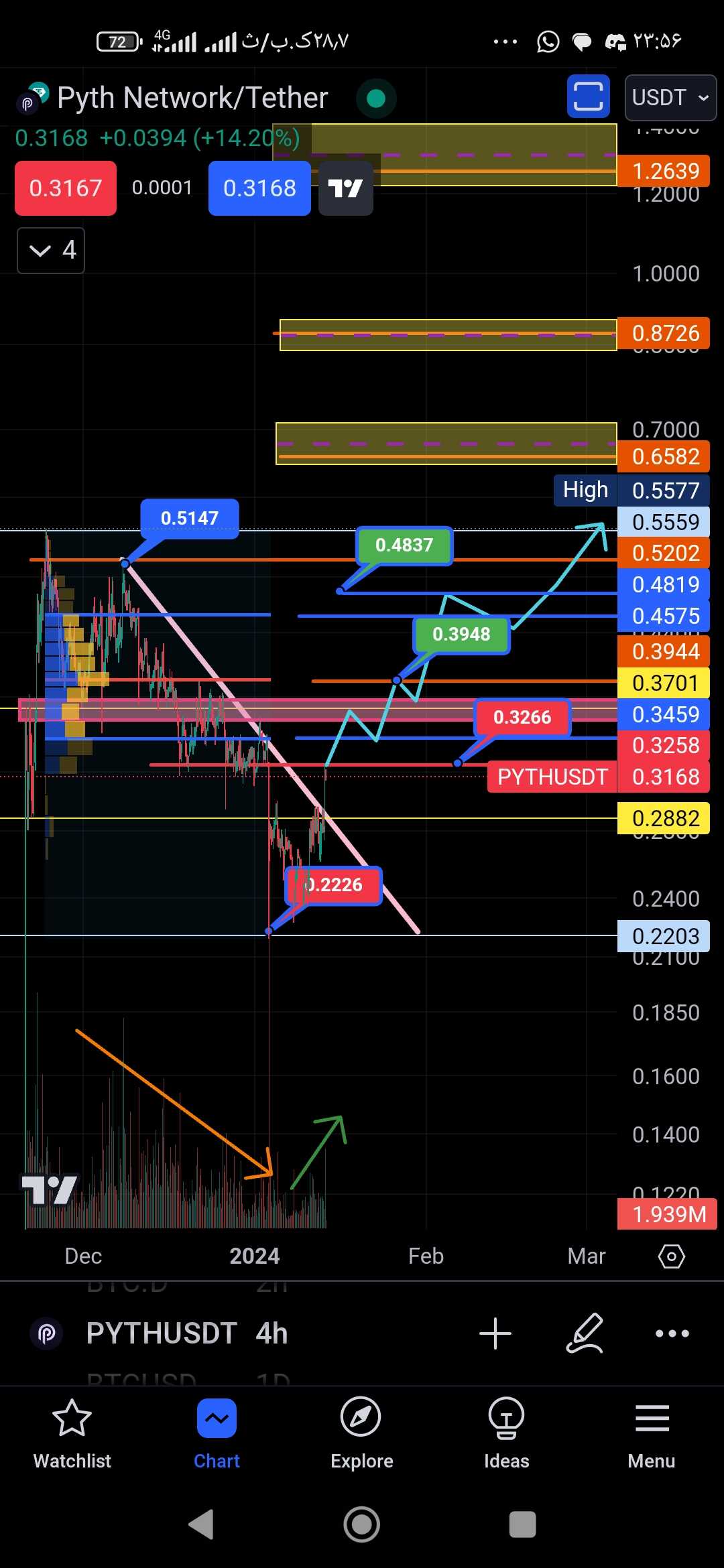Add indicator with the plus icon
The height and width of the screenshot is (1568, 724).
(x=495, y=1333)
